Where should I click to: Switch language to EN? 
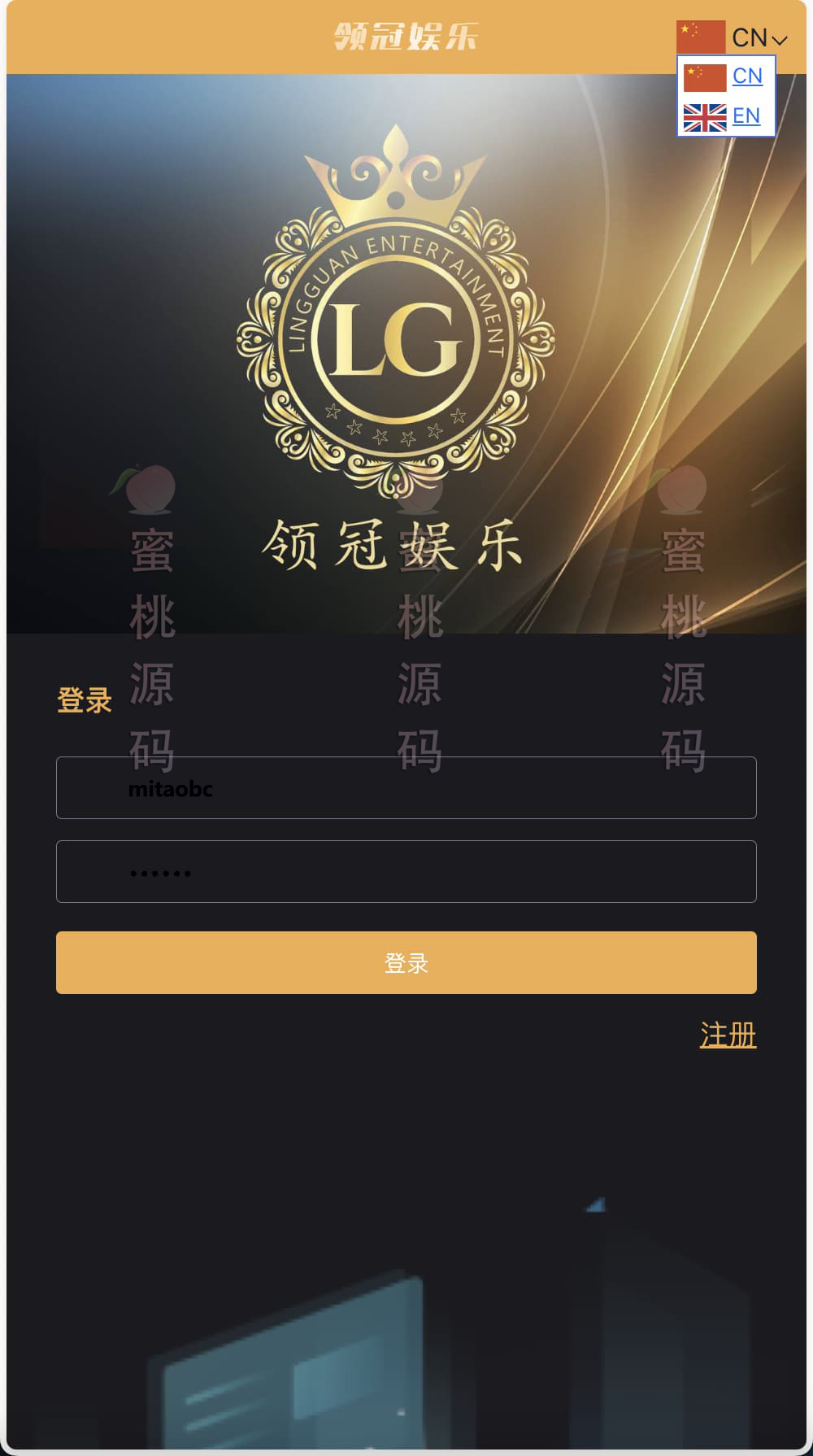[x=745, y=116]
